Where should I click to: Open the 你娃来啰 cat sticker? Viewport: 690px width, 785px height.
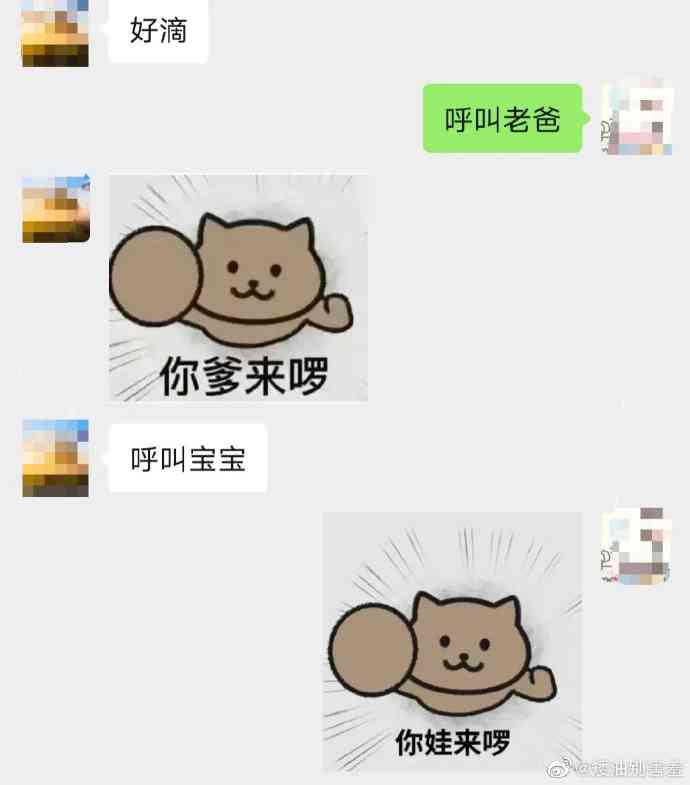[452, 641]
